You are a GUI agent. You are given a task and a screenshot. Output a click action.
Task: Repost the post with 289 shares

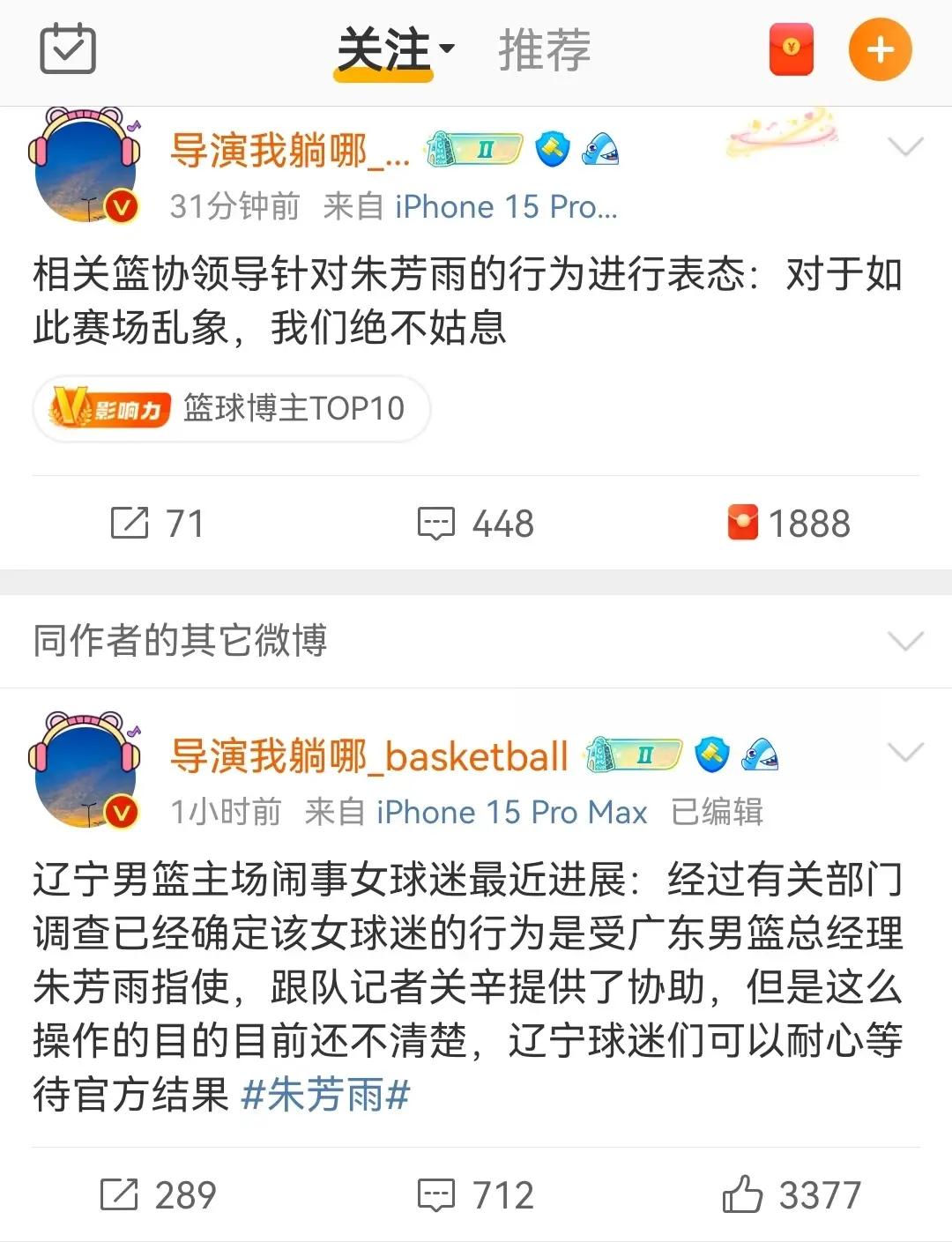(157, 1195)
